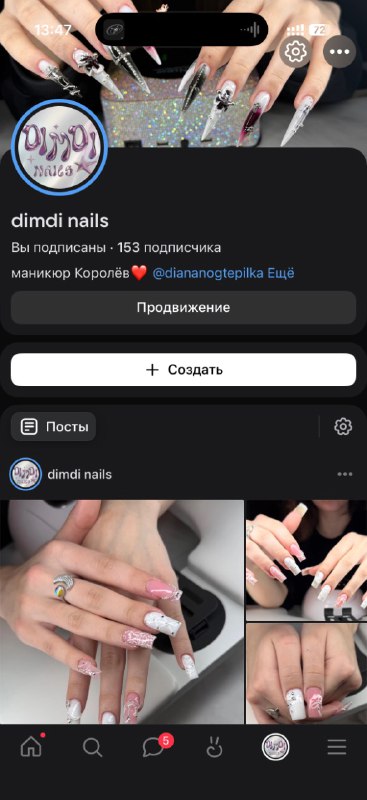
Task: Open the three-dot overflow menu on the cover
Action: coord(339,52)
